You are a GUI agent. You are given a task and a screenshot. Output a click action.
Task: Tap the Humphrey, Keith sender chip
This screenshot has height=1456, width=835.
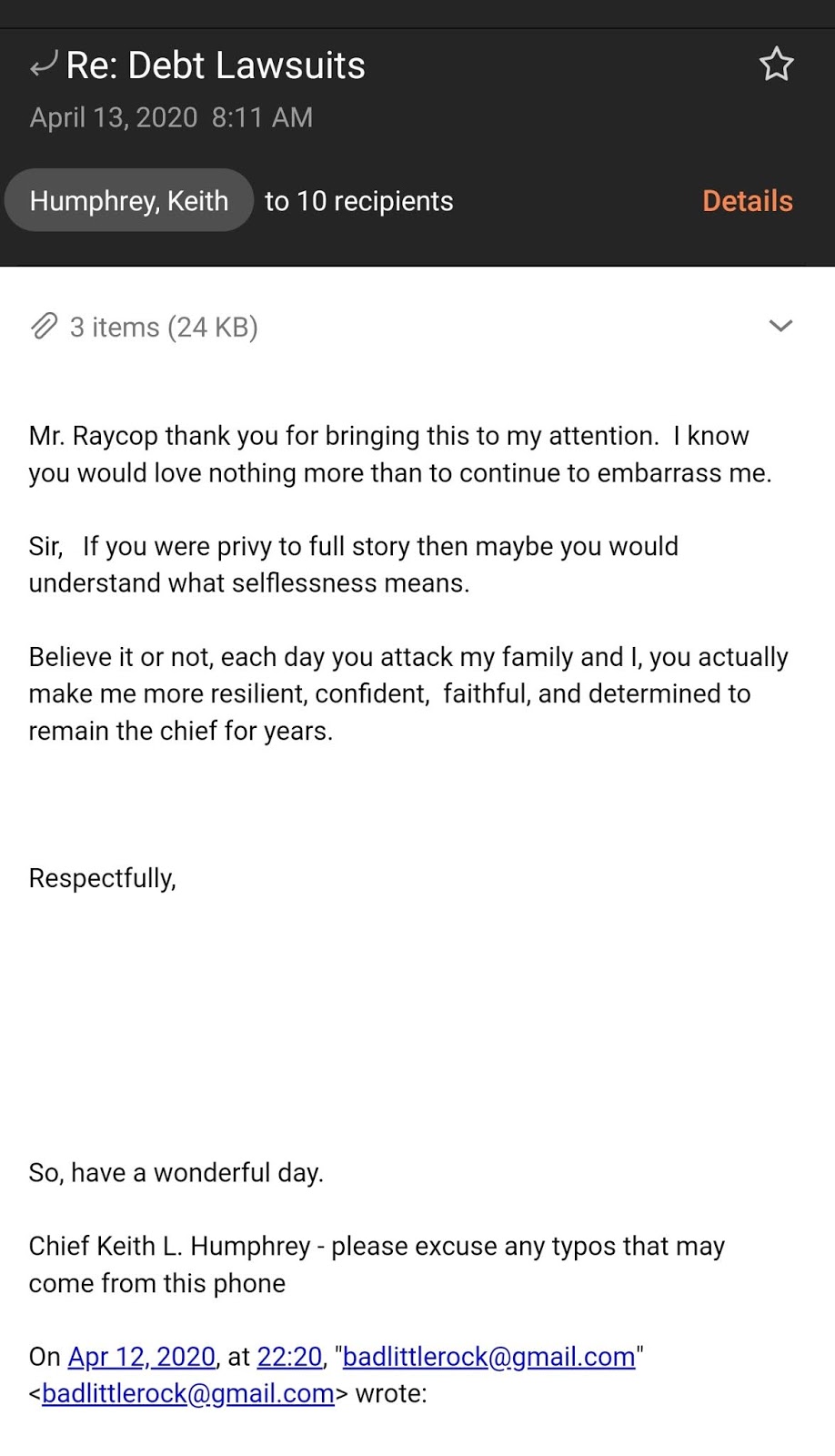coord(129,201)
